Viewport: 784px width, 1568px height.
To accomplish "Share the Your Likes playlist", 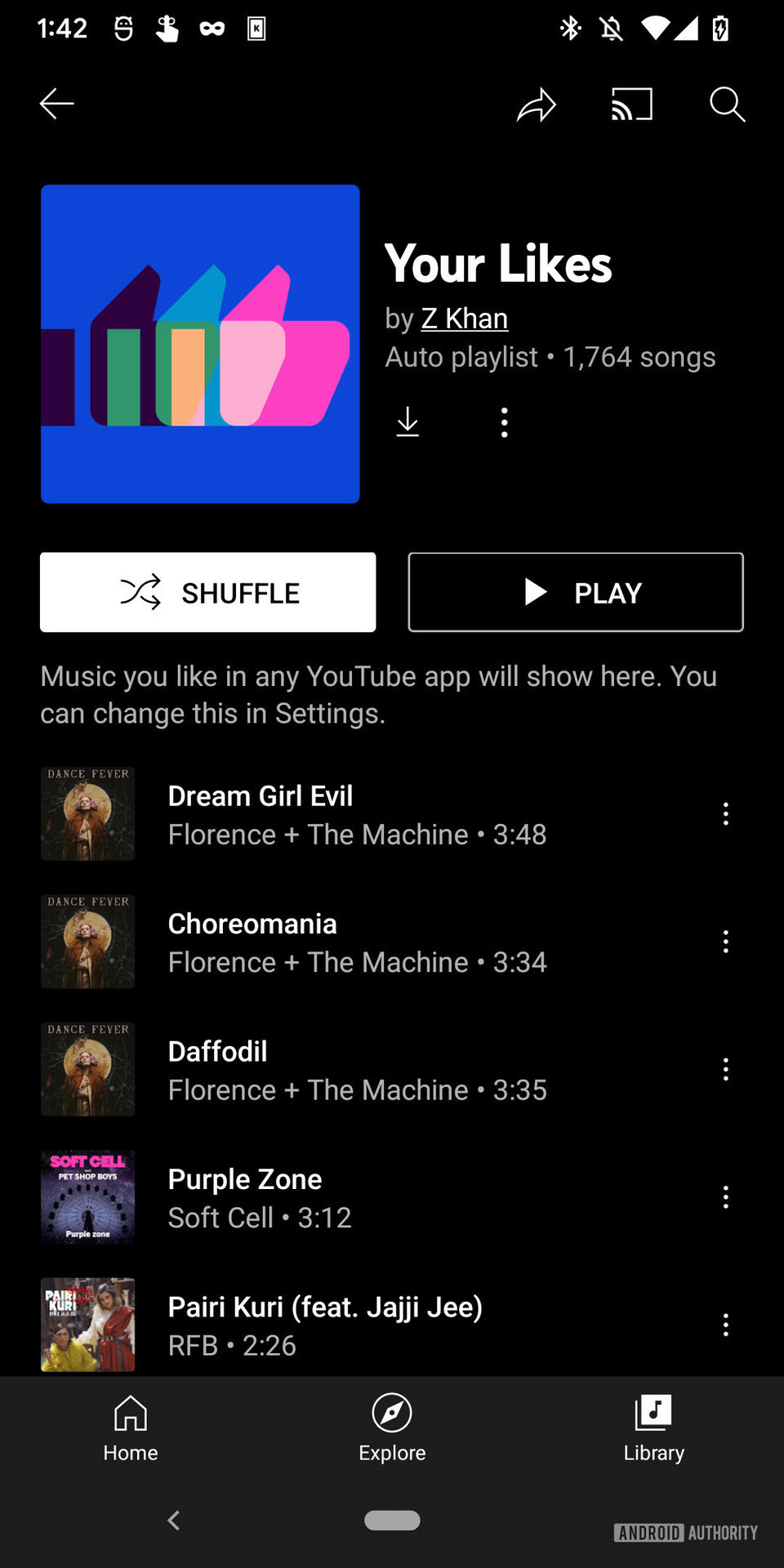I will (x=537, y=105).
